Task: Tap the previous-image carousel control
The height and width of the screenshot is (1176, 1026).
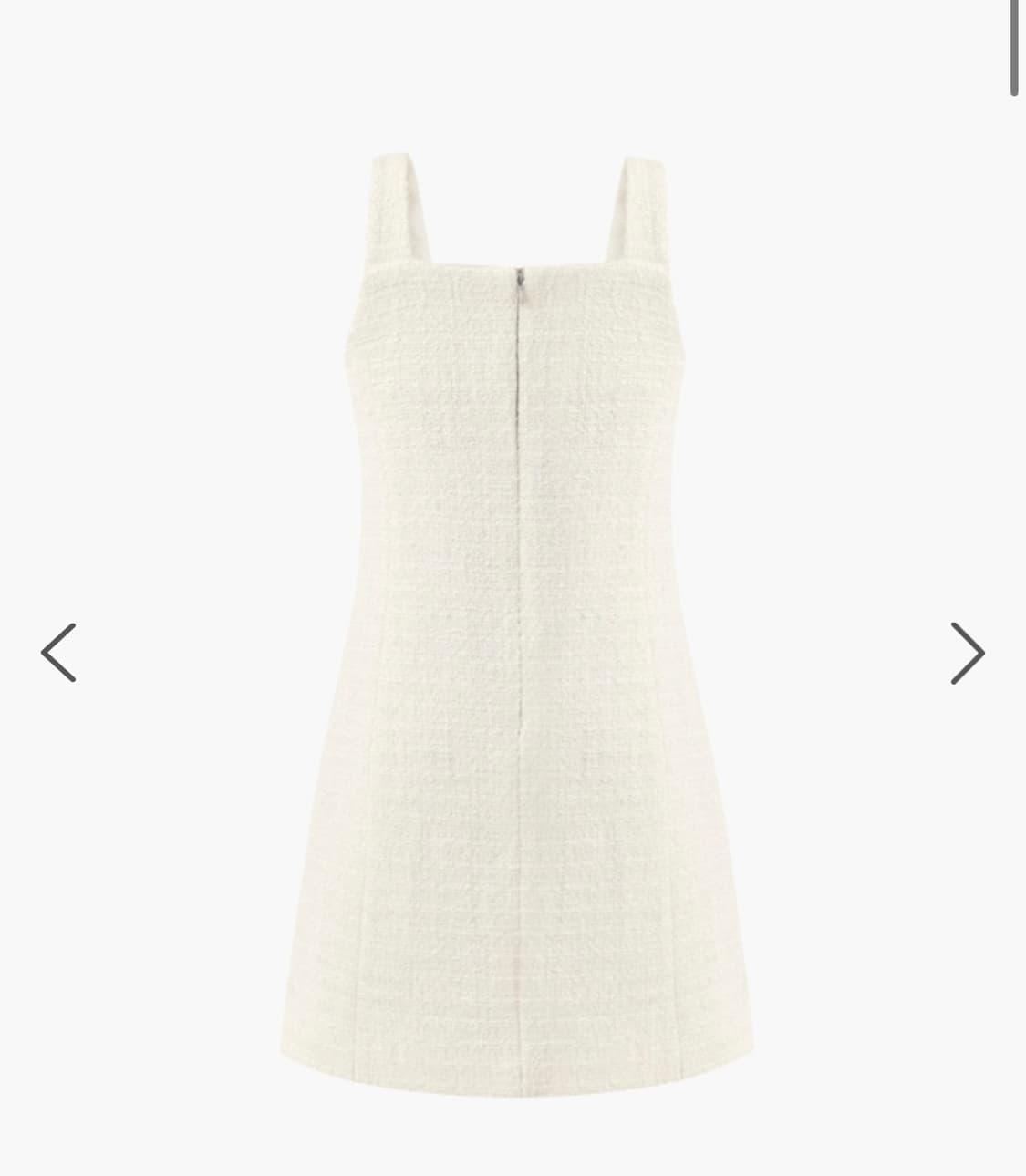Action: coord(57,652)
